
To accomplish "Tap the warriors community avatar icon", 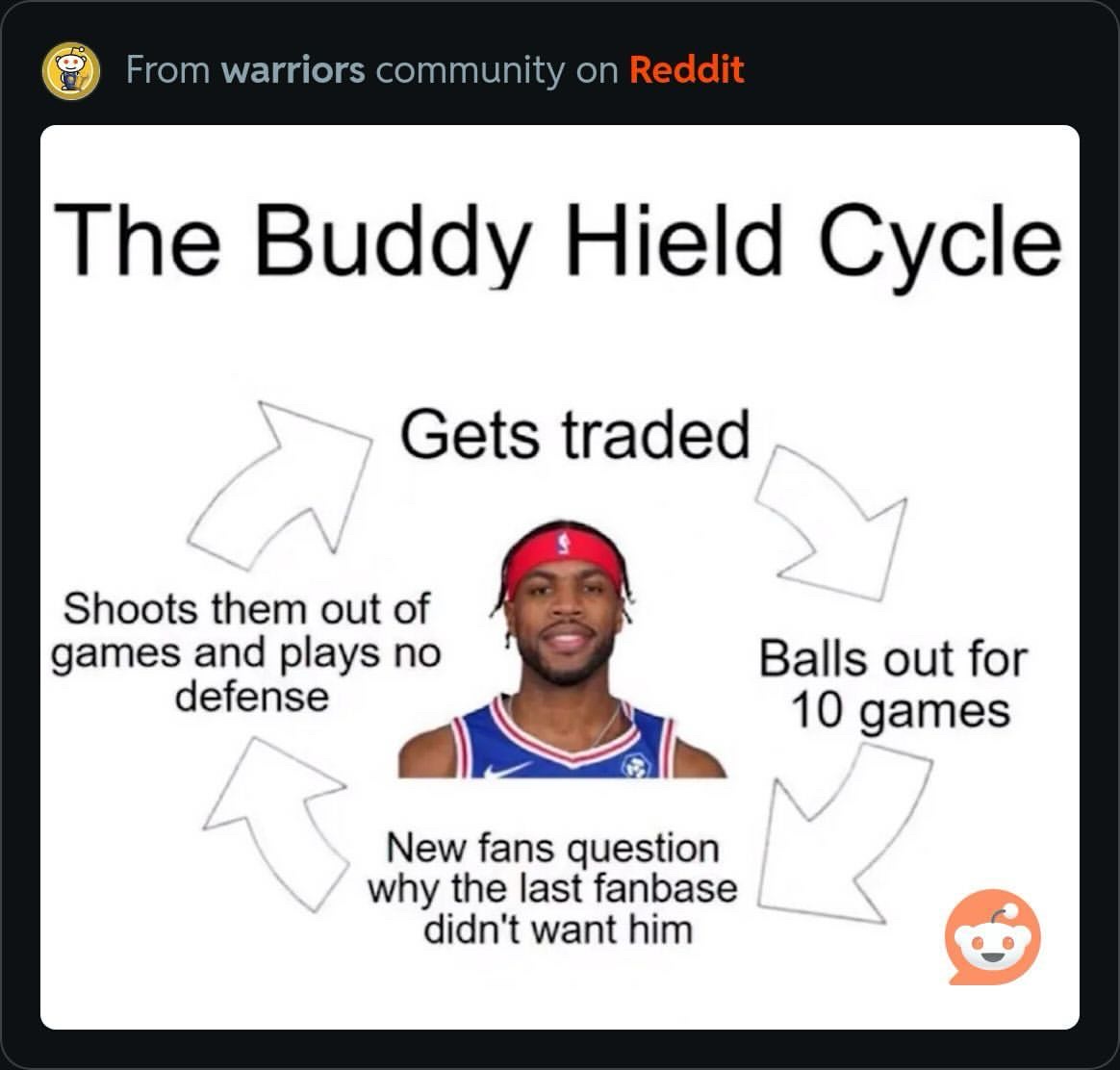I will pyautogui.click(x=72, y=71).
